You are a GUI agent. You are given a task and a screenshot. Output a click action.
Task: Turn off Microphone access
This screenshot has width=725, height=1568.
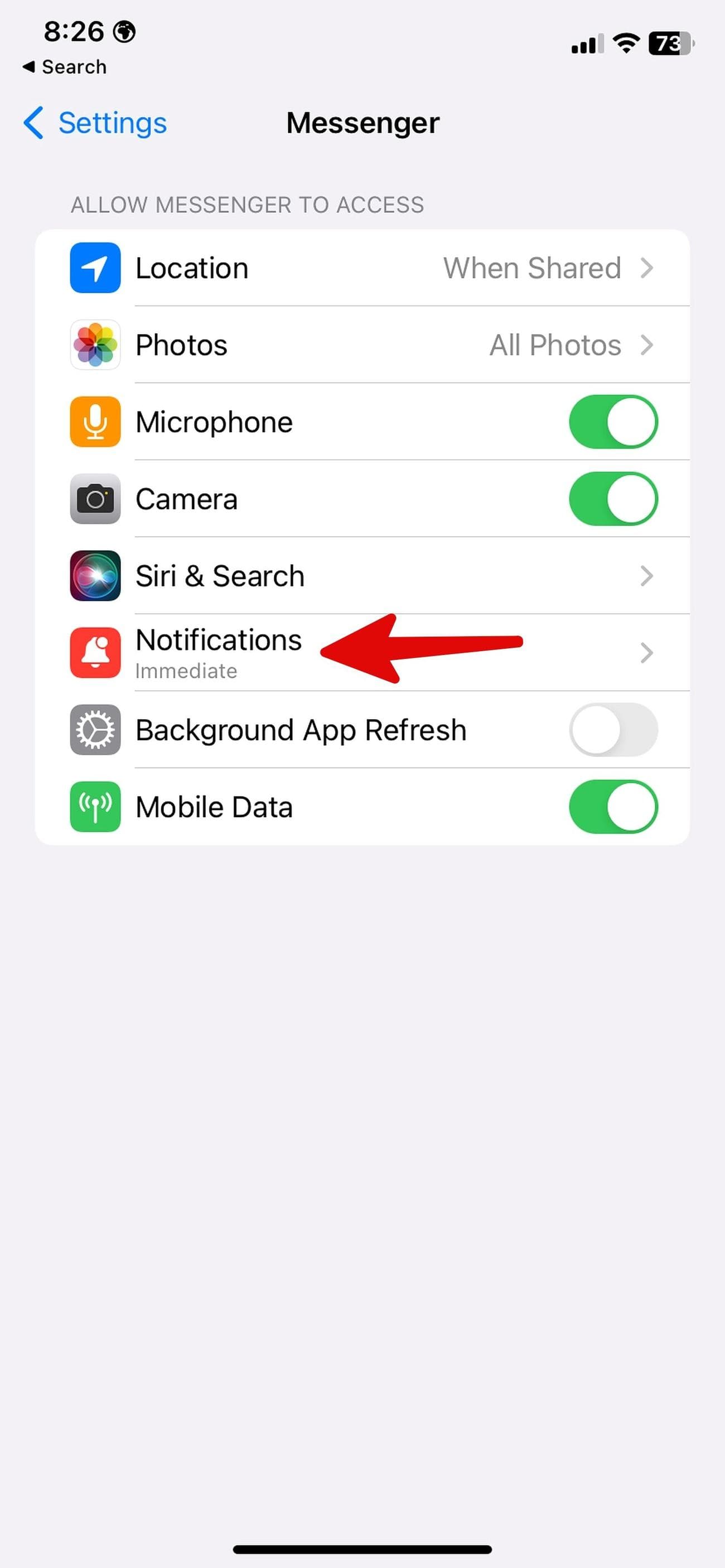coord(612,422)
